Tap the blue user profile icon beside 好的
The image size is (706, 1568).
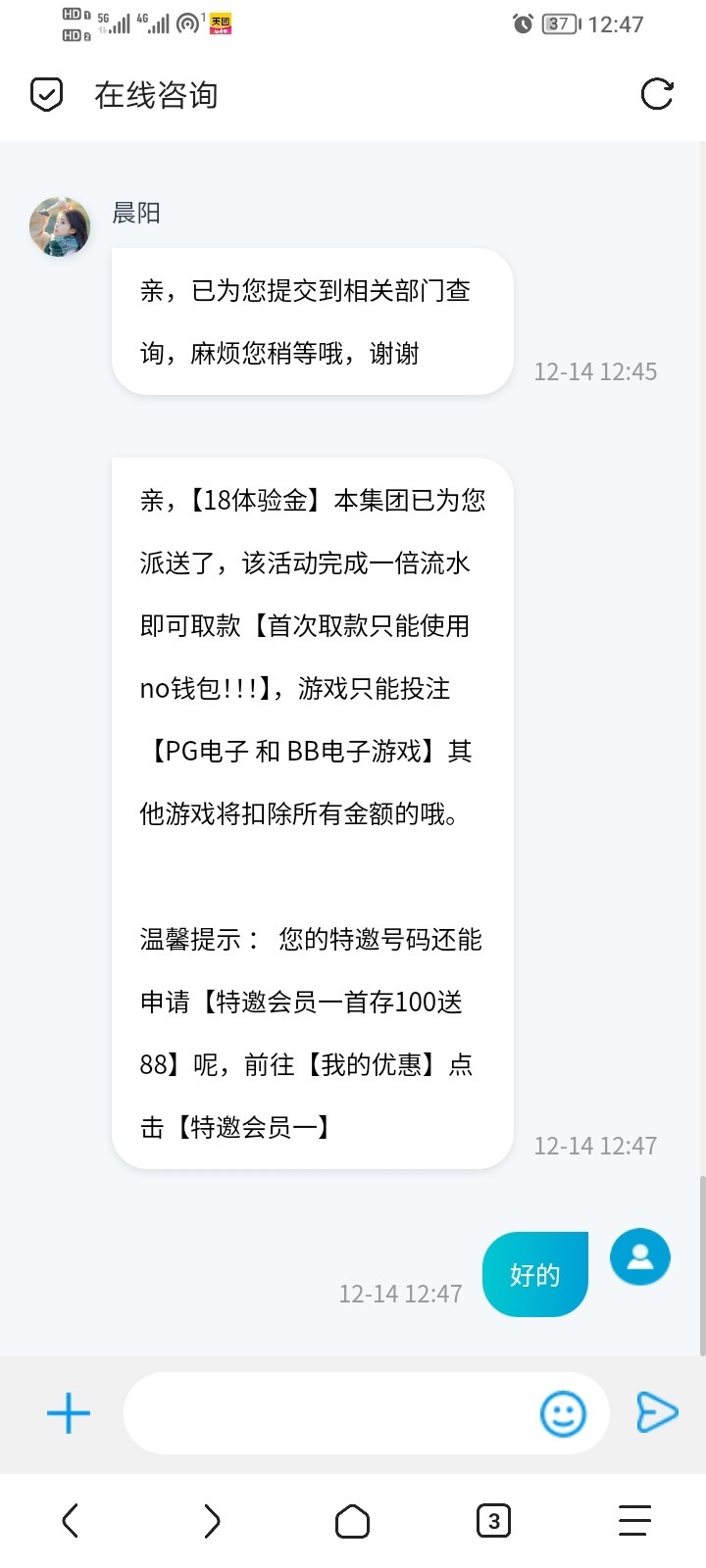639,1256
